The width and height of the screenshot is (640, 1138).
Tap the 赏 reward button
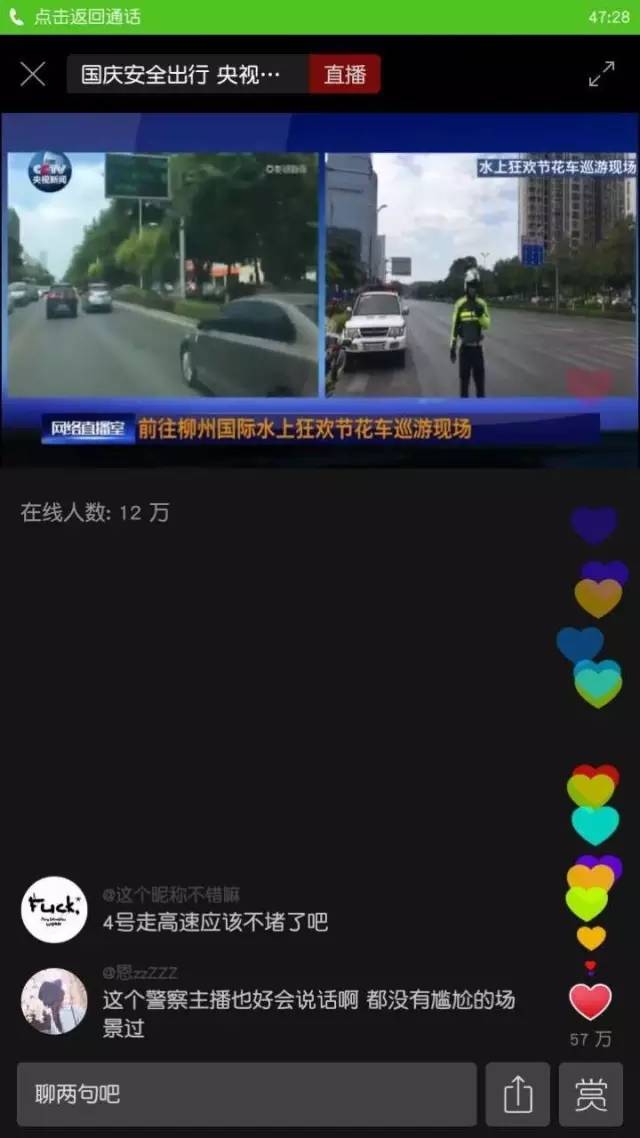[x=591, y=1094]
